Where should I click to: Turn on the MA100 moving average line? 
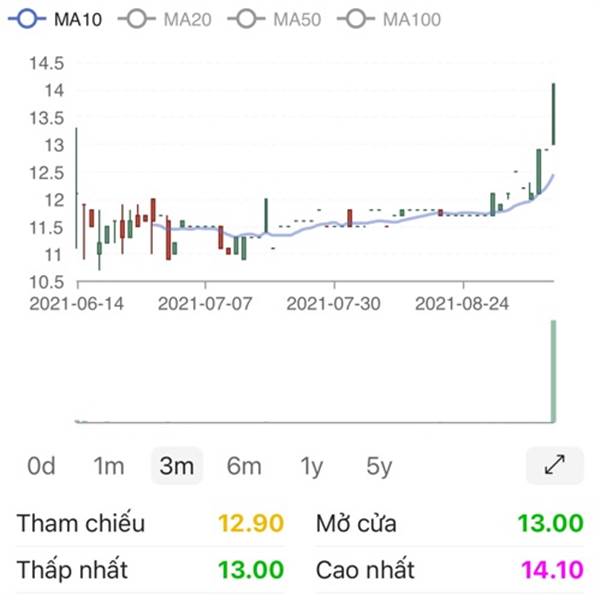(x=390, y=19)
